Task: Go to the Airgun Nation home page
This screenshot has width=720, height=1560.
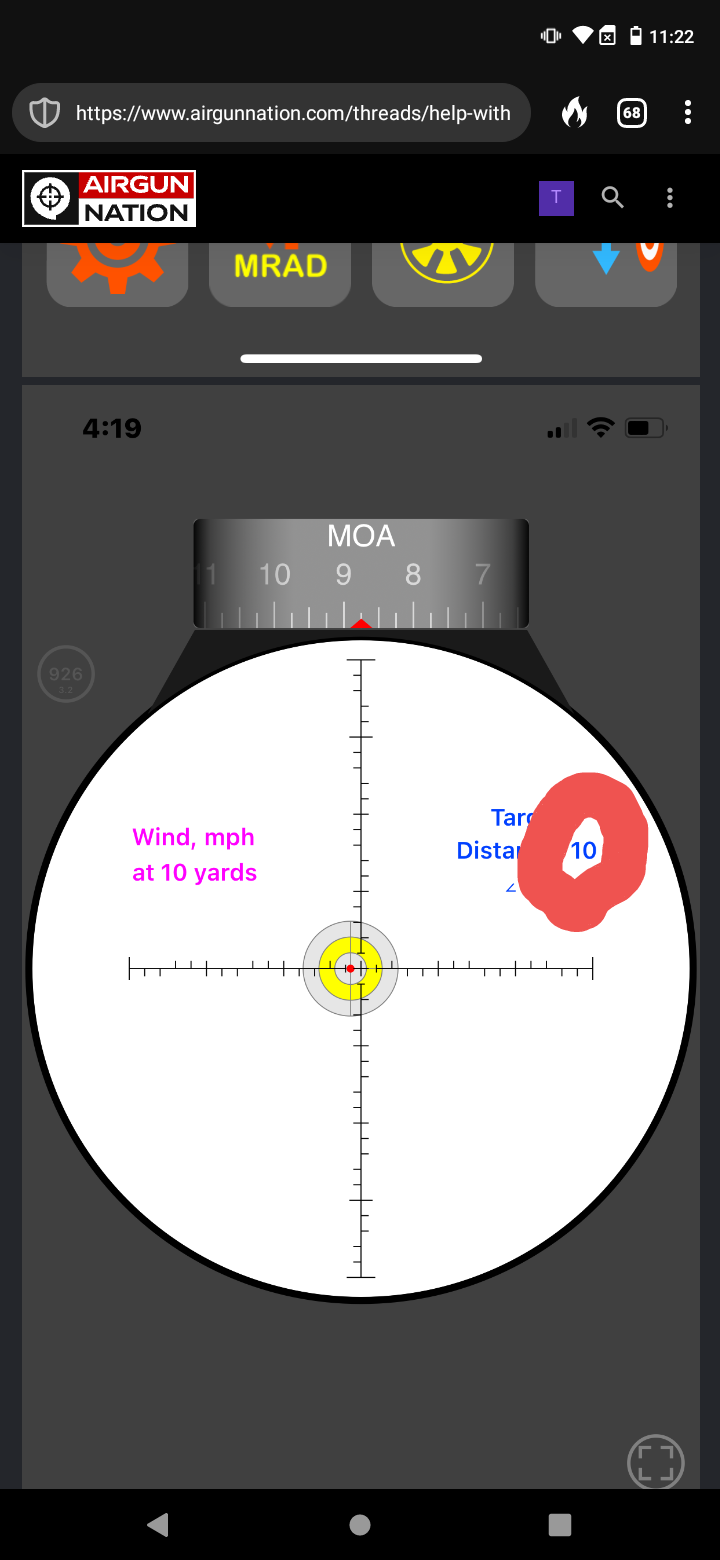Action: click(x=109, y=198)
